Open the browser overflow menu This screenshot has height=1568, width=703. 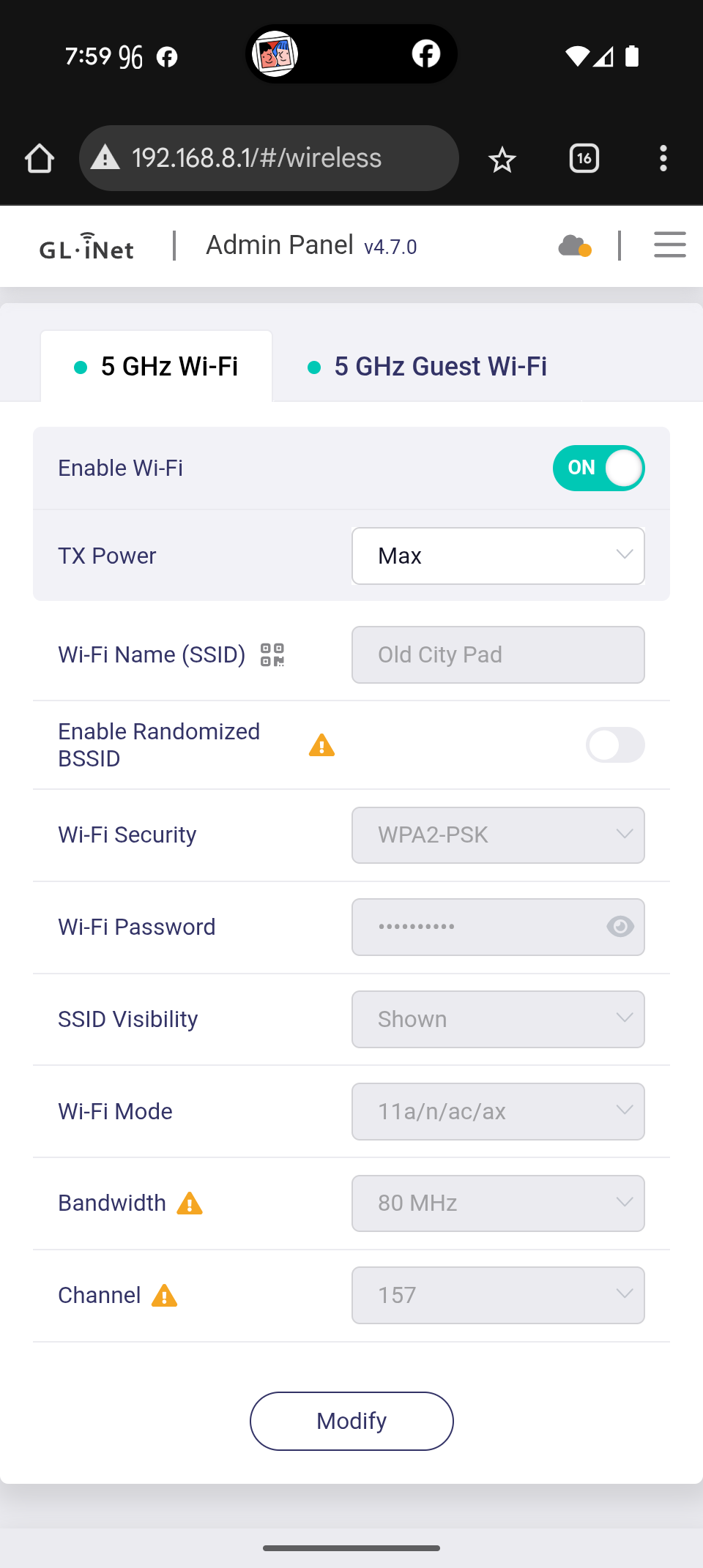663,158
